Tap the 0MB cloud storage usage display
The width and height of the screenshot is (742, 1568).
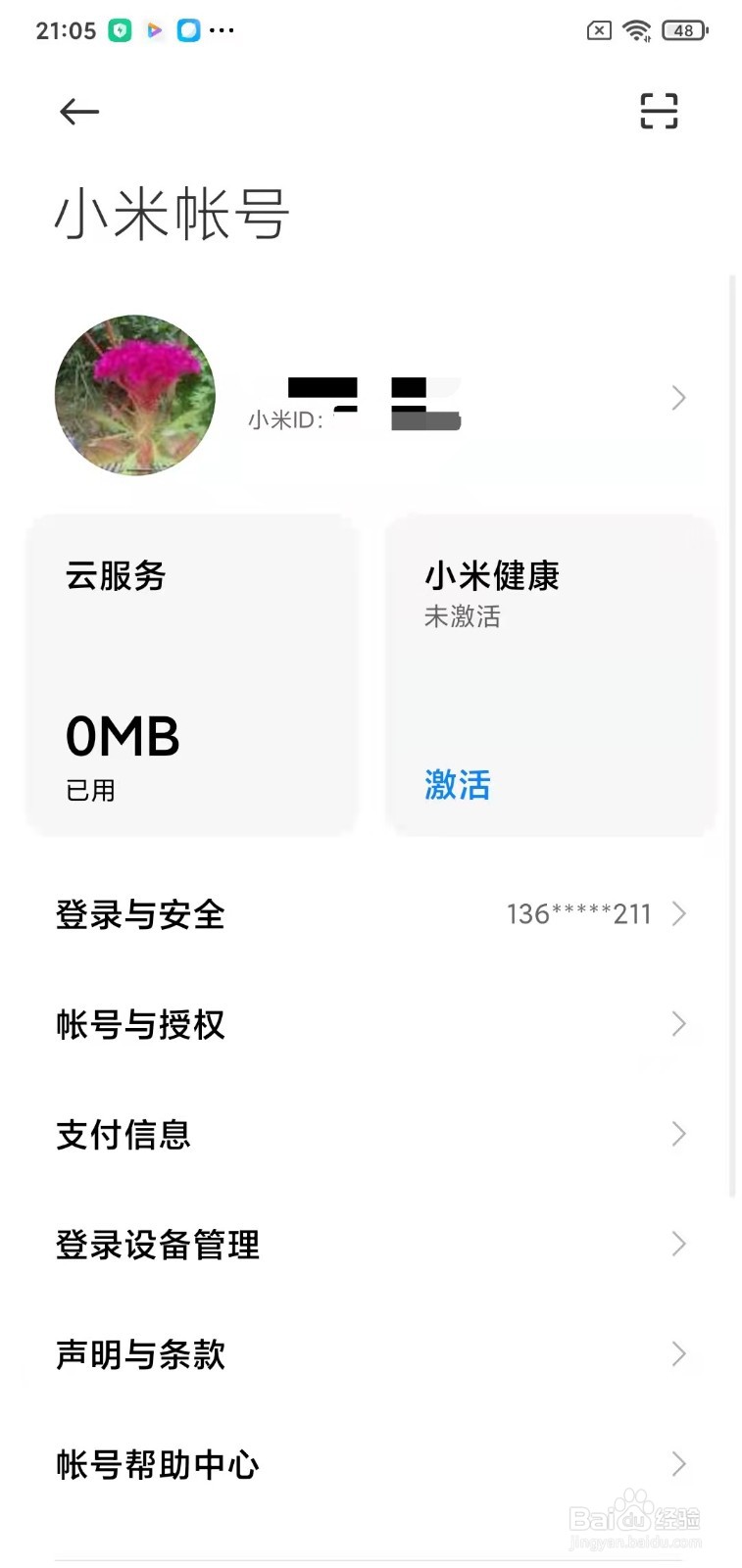pos(121,737)
